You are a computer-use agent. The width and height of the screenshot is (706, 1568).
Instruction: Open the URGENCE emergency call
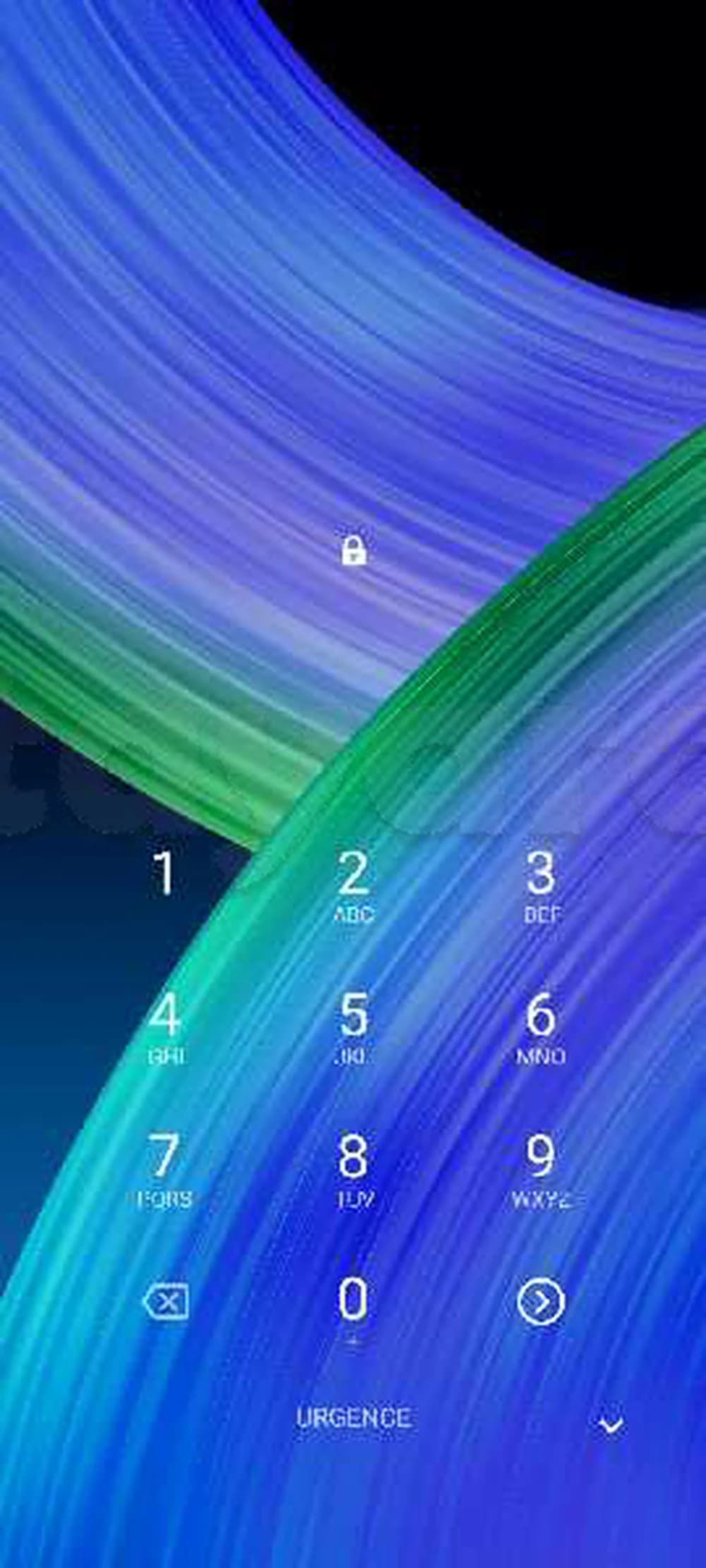[x=353, y=1418]
